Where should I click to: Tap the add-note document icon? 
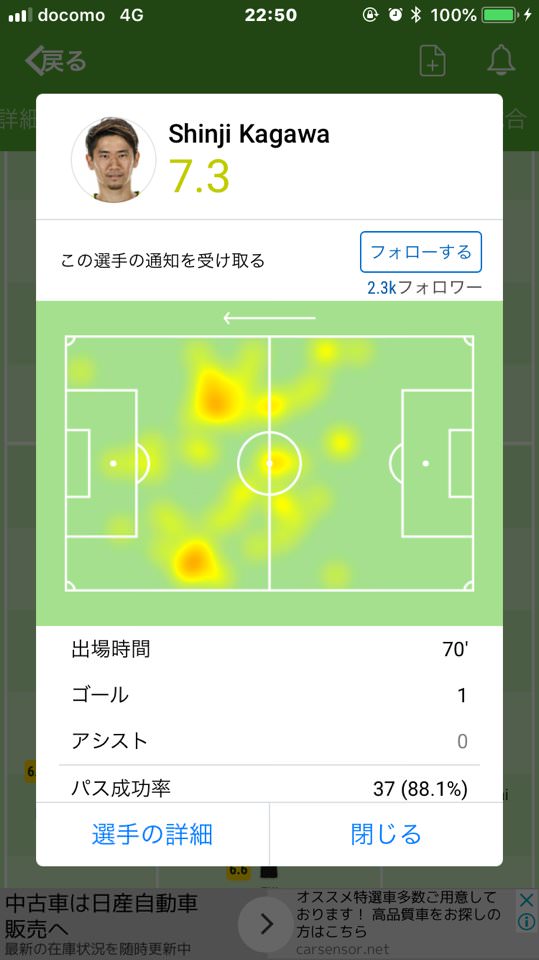tap(432, 61)
